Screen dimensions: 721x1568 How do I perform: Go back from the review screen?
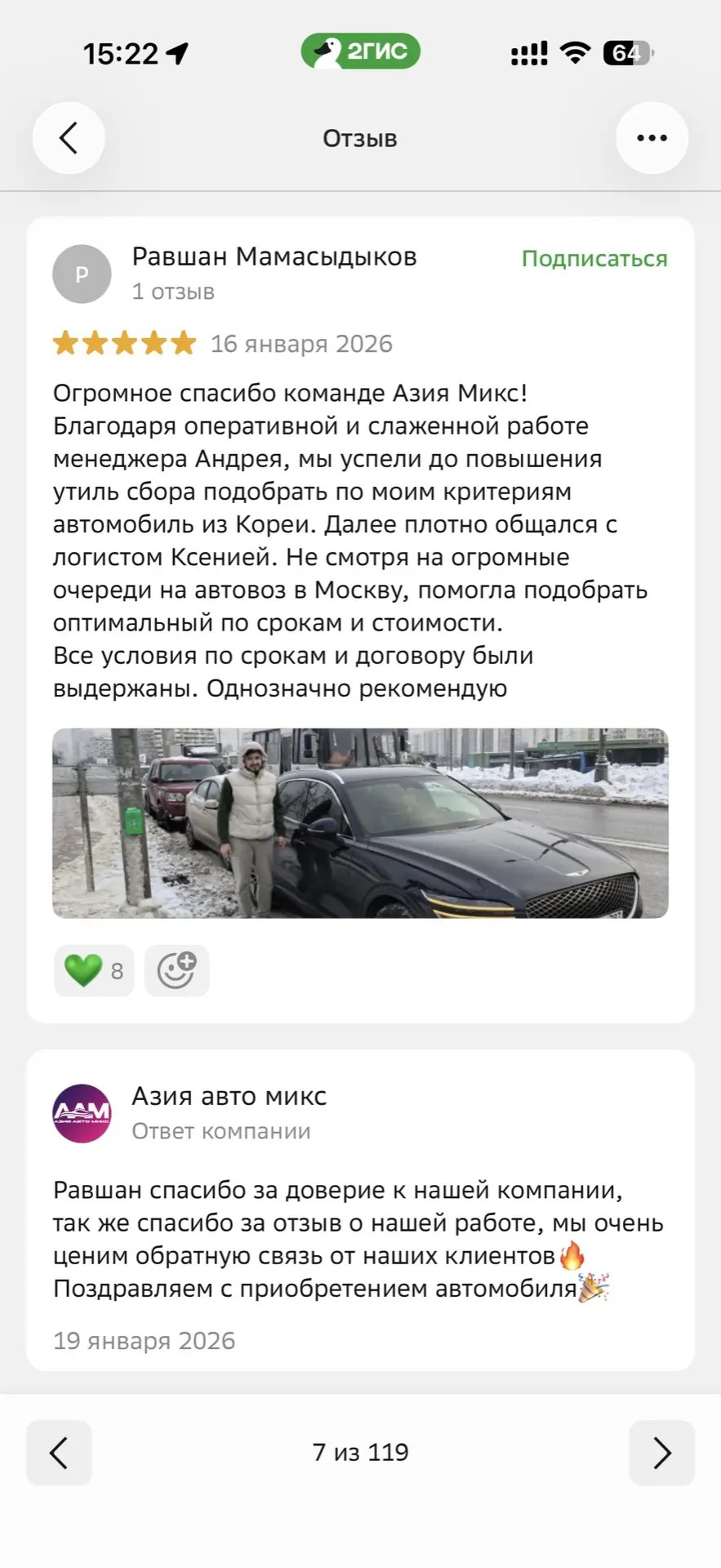click(69, 138)
